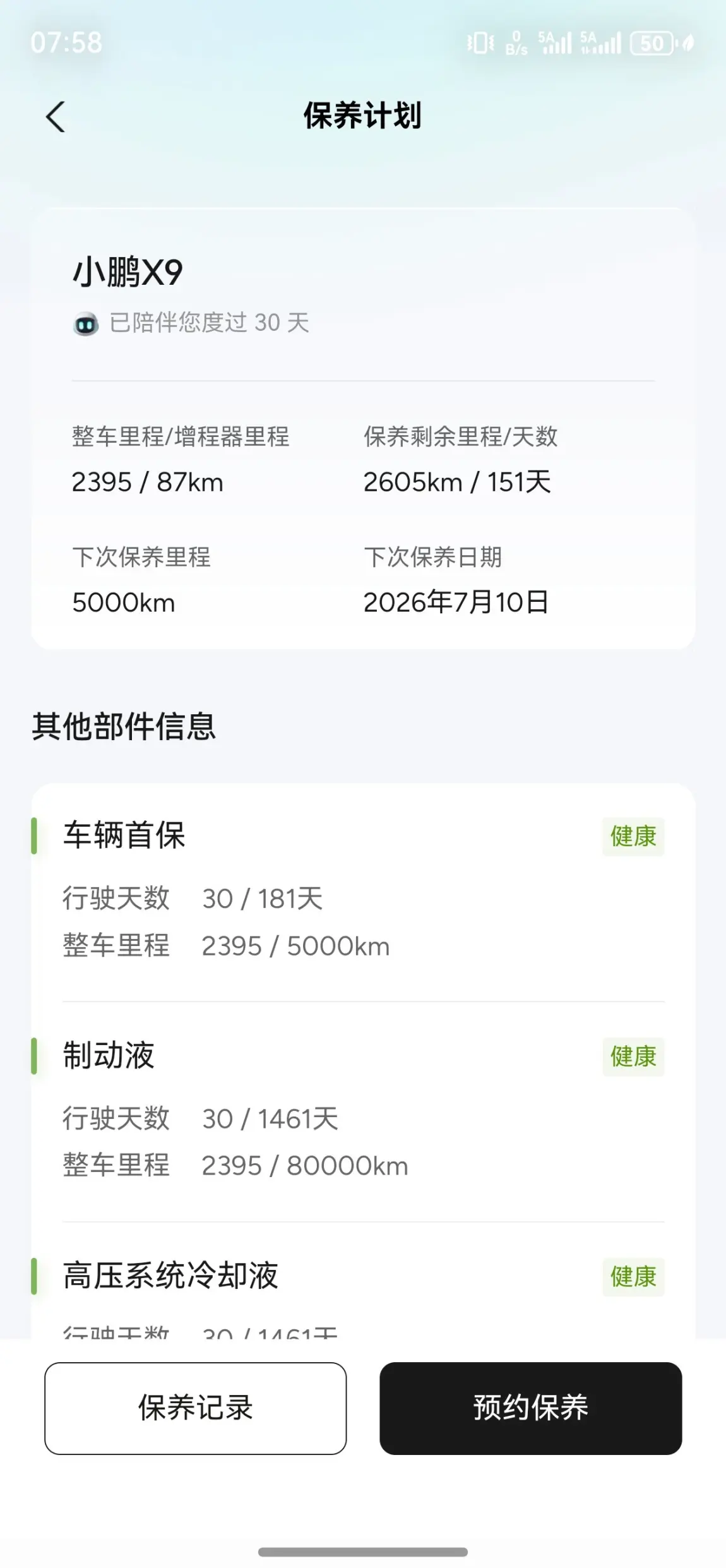Go back from the 保养计划 page
The width and height of the screenshot is (726, 1568).
(56, 117)
